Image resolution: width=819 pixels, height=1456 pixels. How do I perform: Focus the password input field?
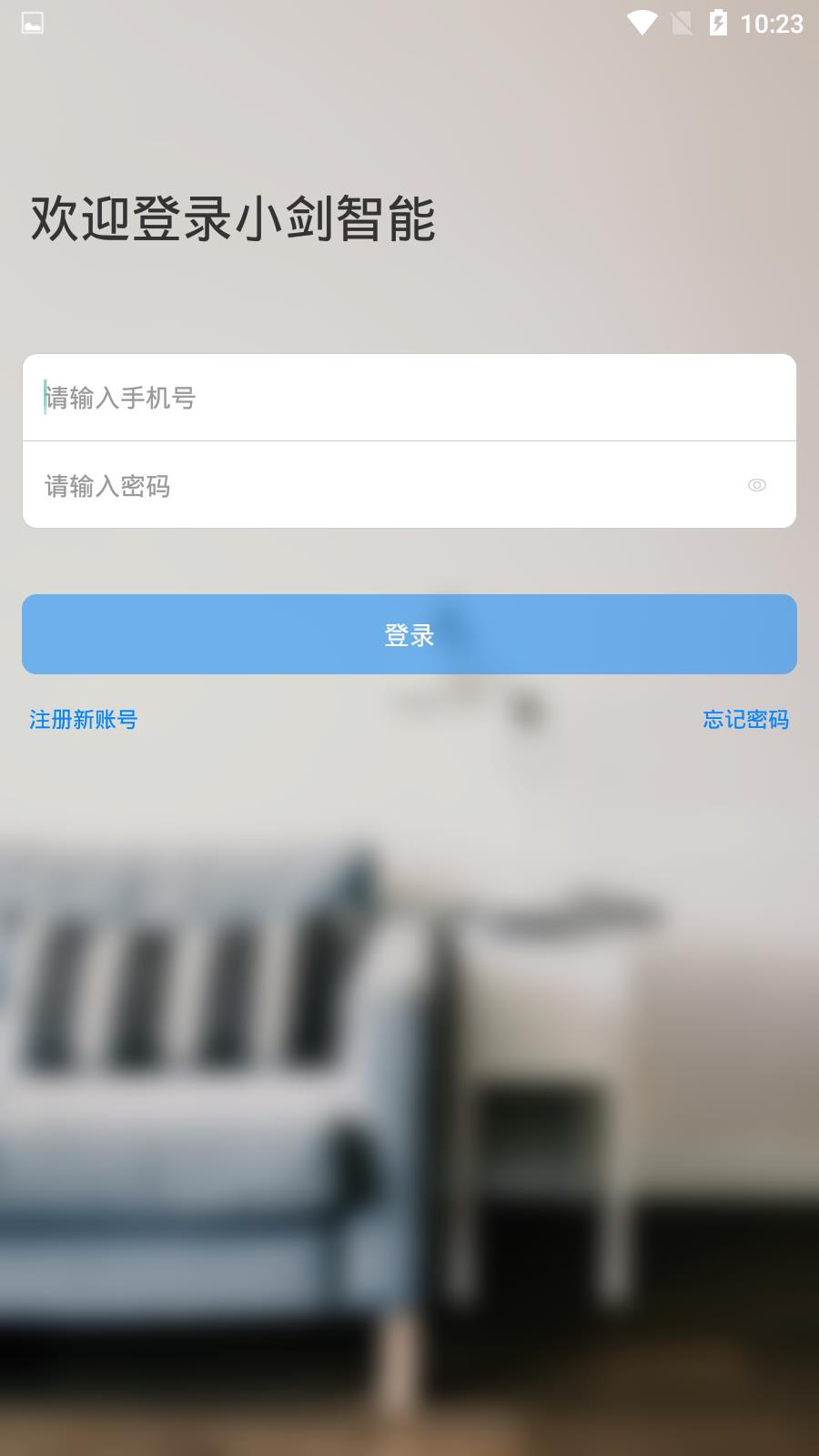point(382,485)
